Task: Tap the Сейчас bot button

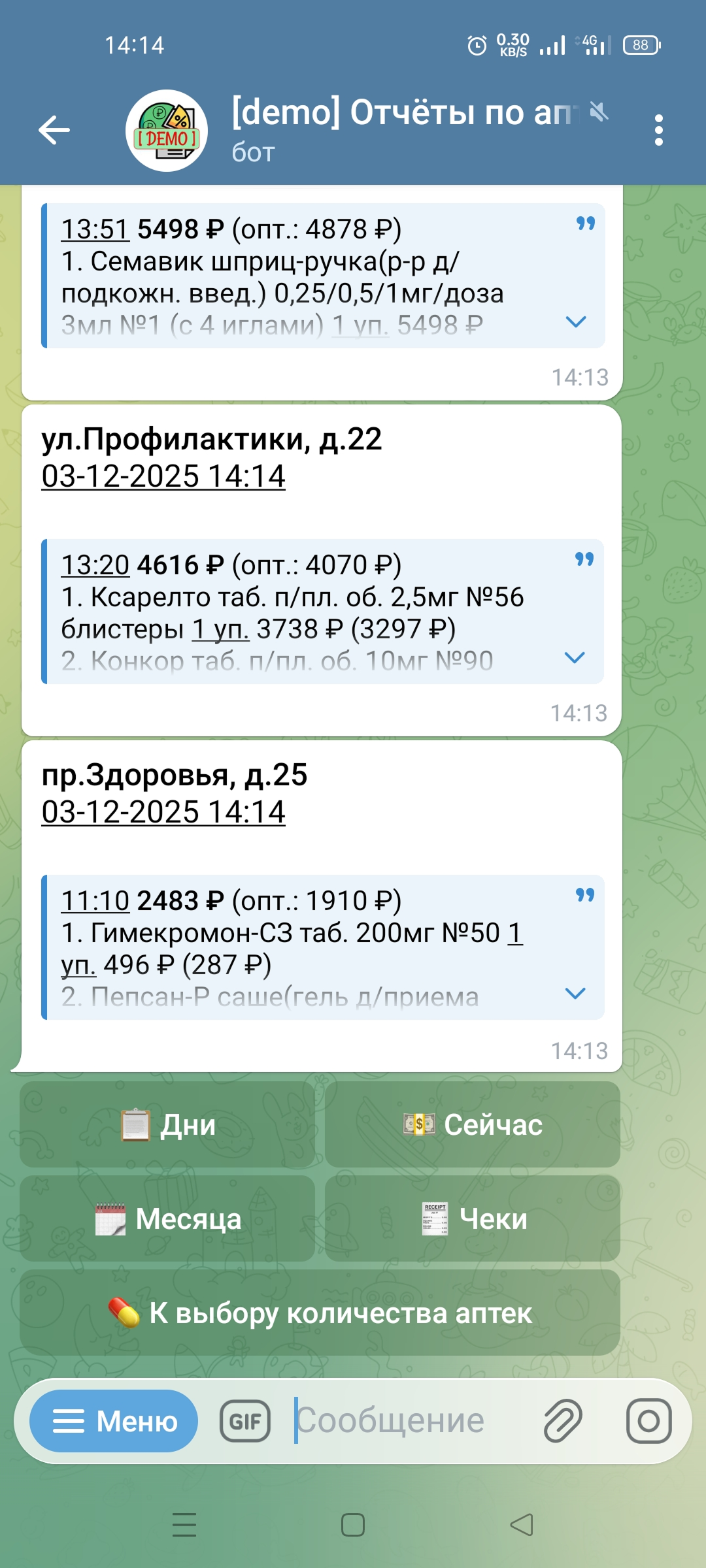Action: coord(472,1125)
